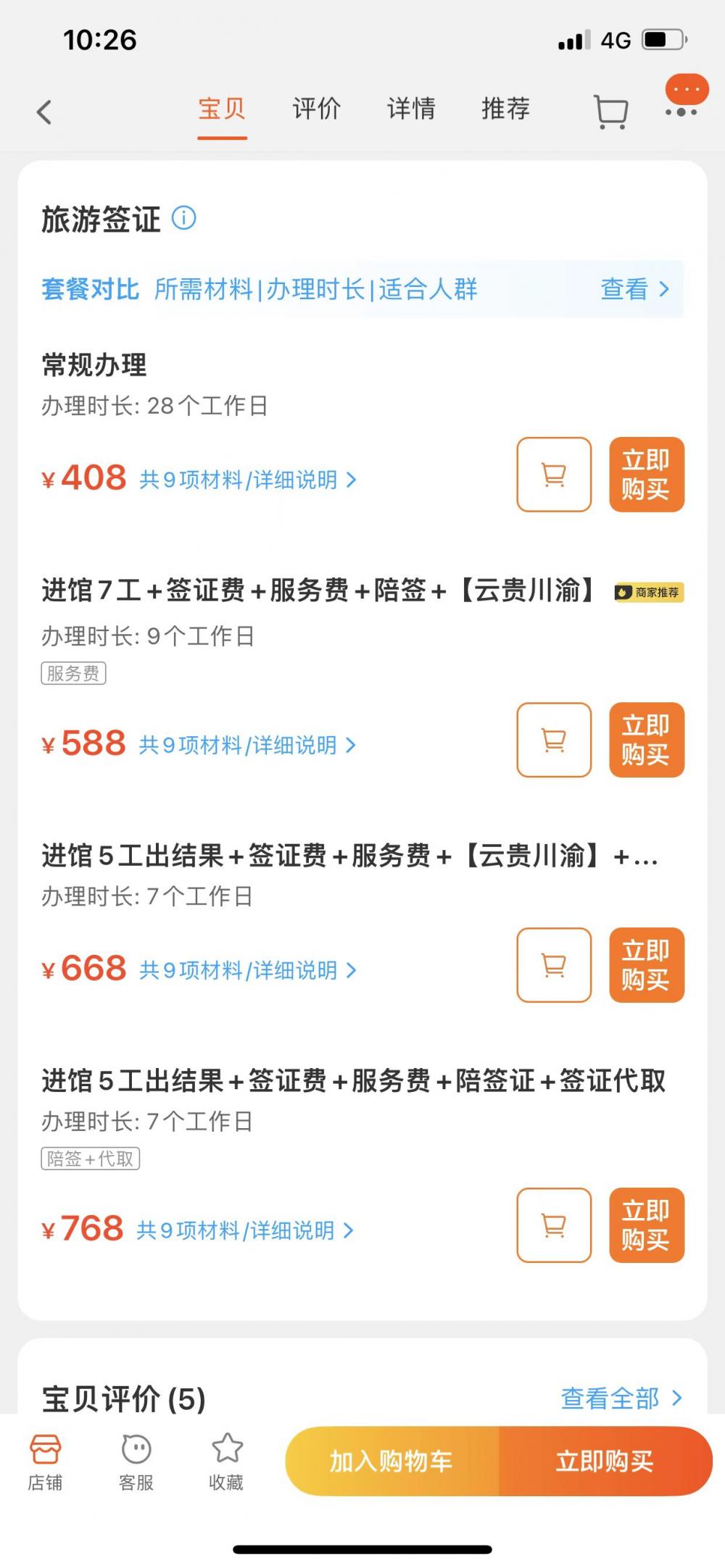The height and width of the screenshot is (1568, 725).
Task: Add the ¥668 package to cart
Action: coord(554,965)
